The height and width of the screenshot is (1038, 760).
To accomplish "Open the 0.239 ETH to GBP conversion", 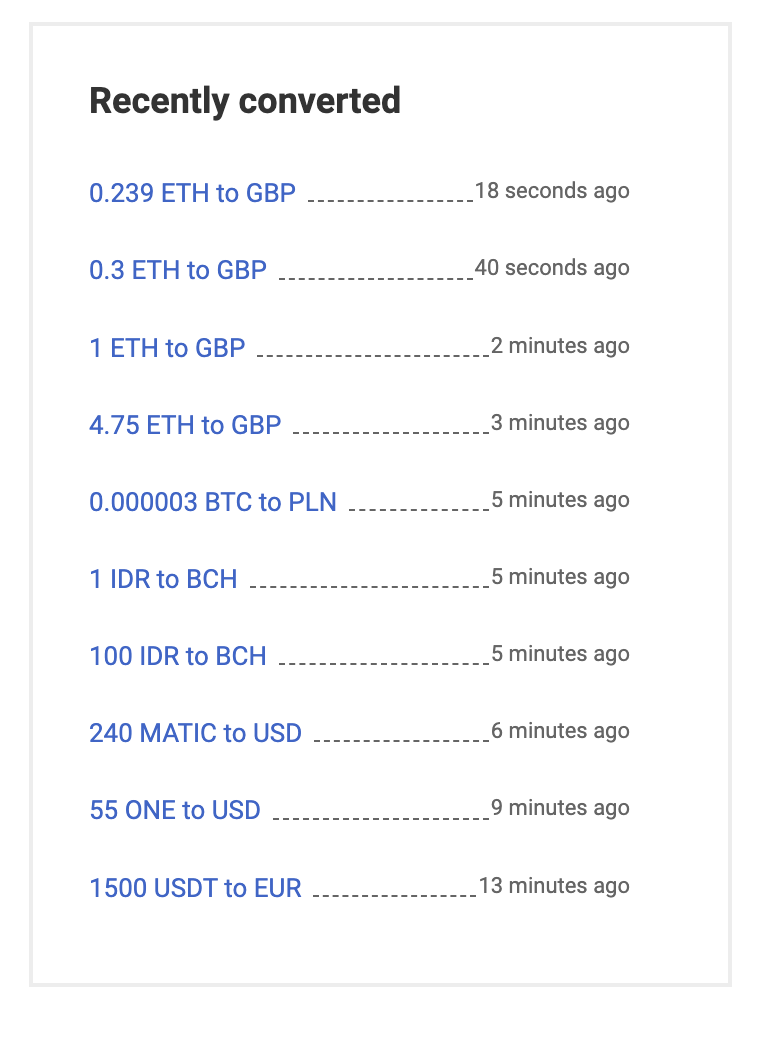I will click(x=192, y=192).
